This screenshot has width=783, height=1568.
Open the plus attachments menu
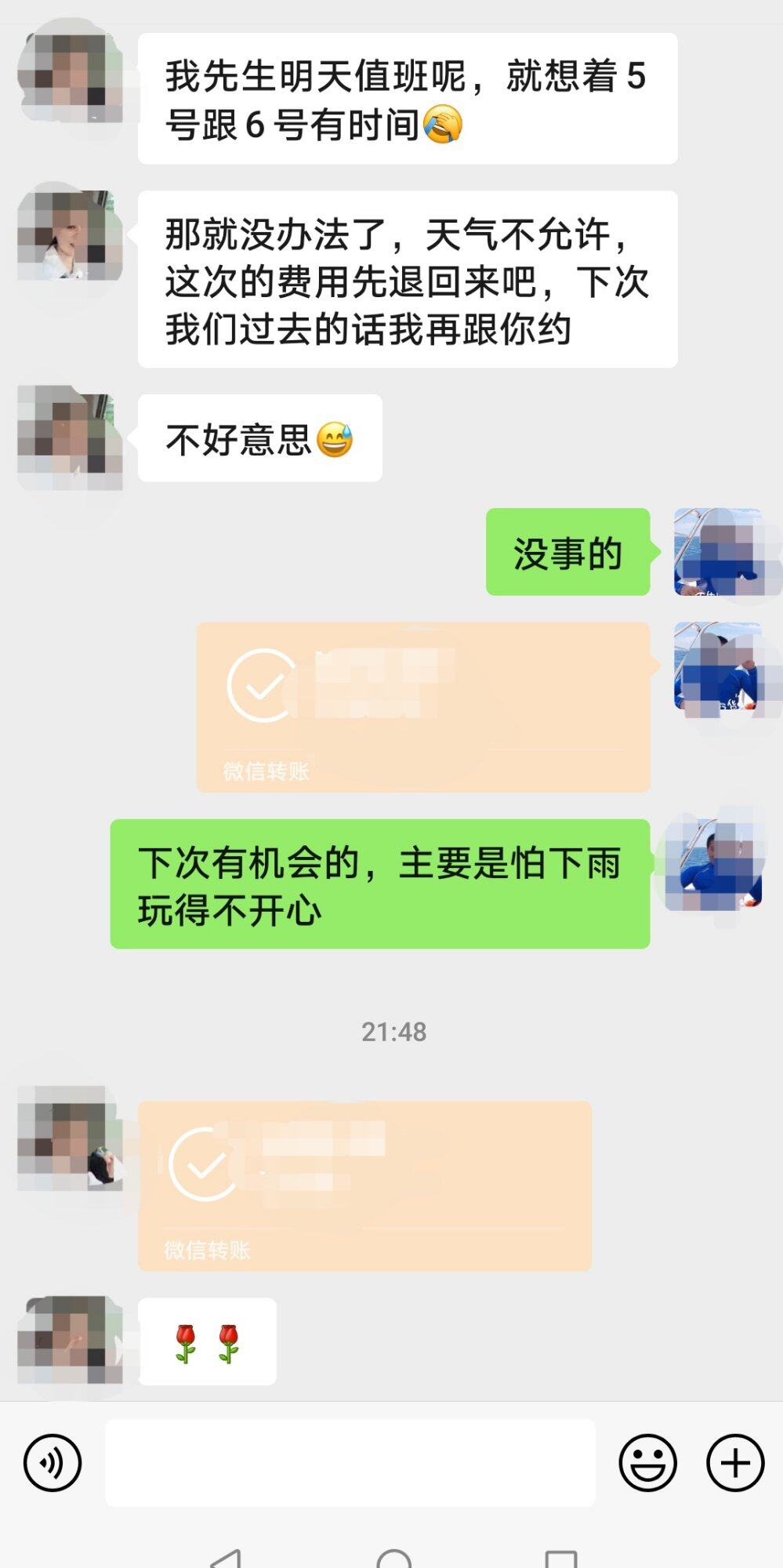(735, 1462)
